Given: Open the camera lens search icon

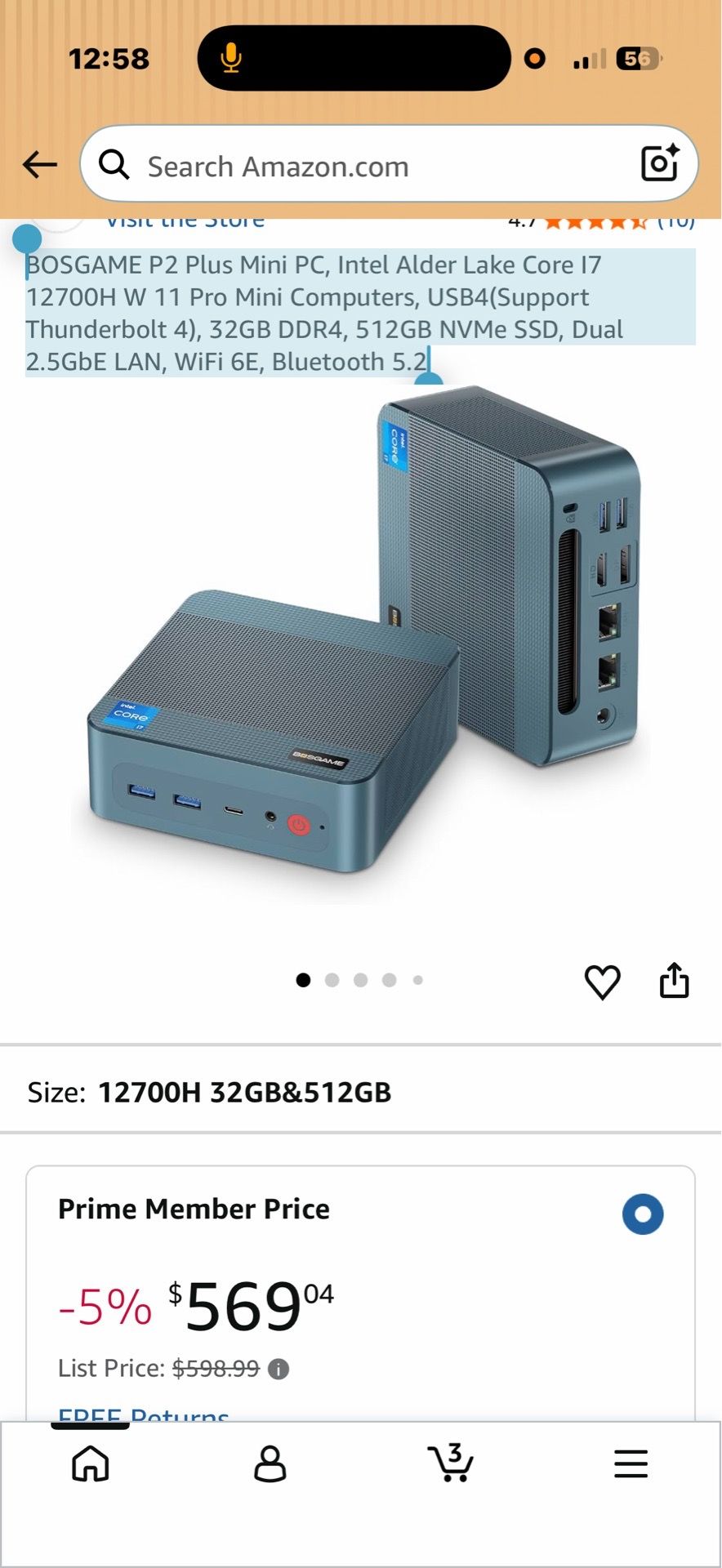Looking at the screenshot, I should (x=659, y=163).
